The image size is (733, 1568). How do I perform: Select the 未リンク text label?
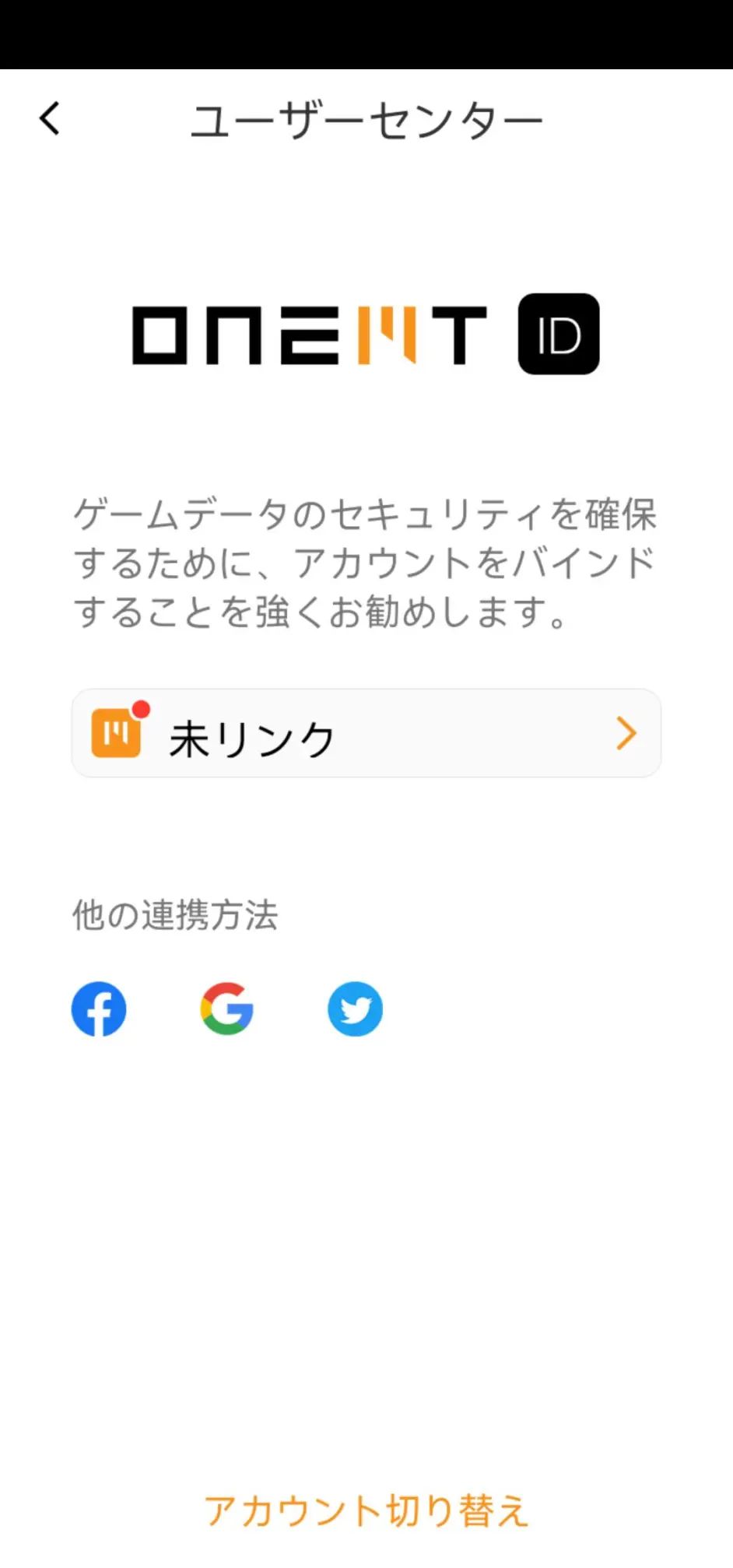[x=251, y=735]
